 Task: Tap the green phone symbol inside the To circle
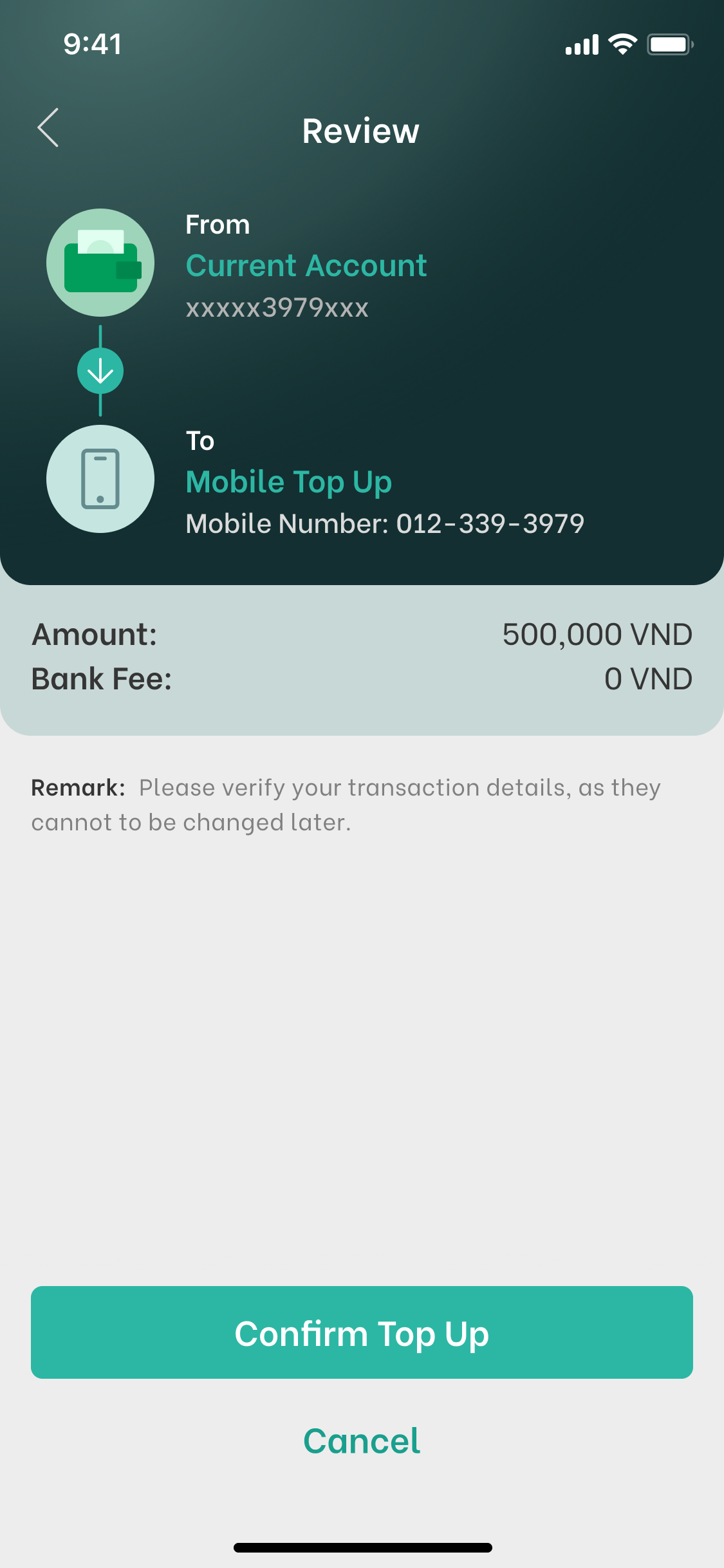point(100,479)
